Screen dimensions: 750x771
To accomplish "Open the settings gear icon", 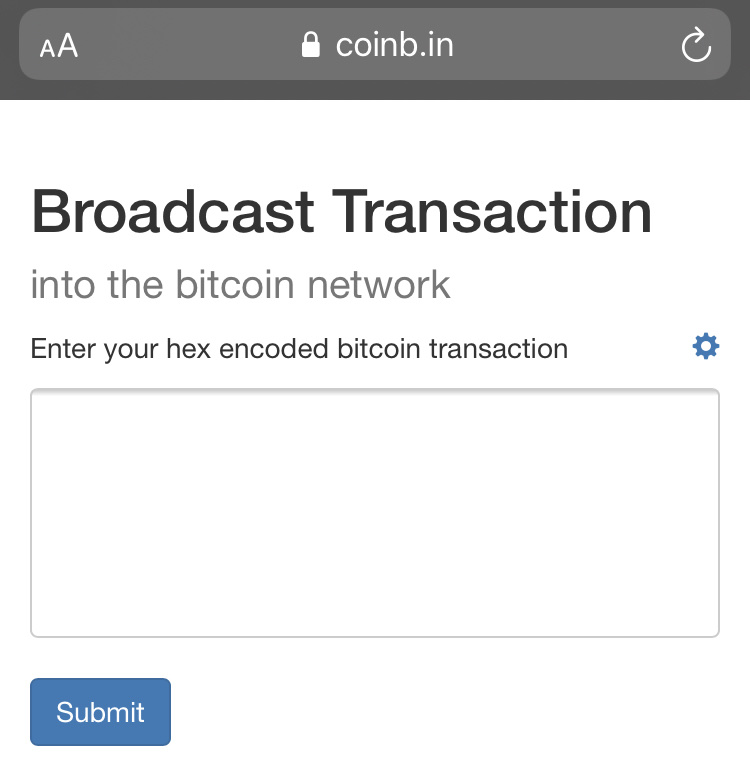I will [706, 347].
